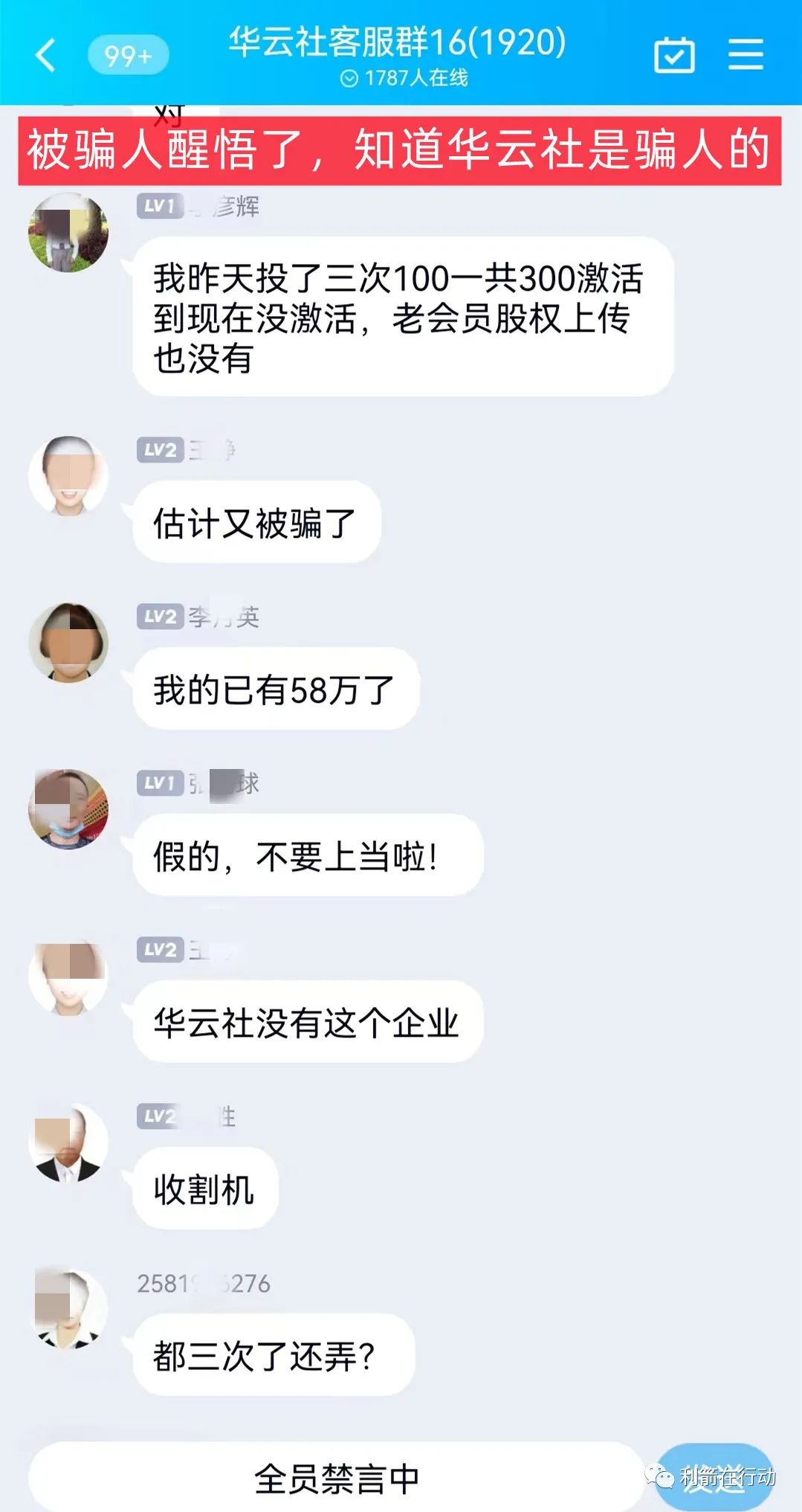Open avatar of user who sent 假的，不要上当啦
This screenshot has height=1512, width=802.
(68, 809)
